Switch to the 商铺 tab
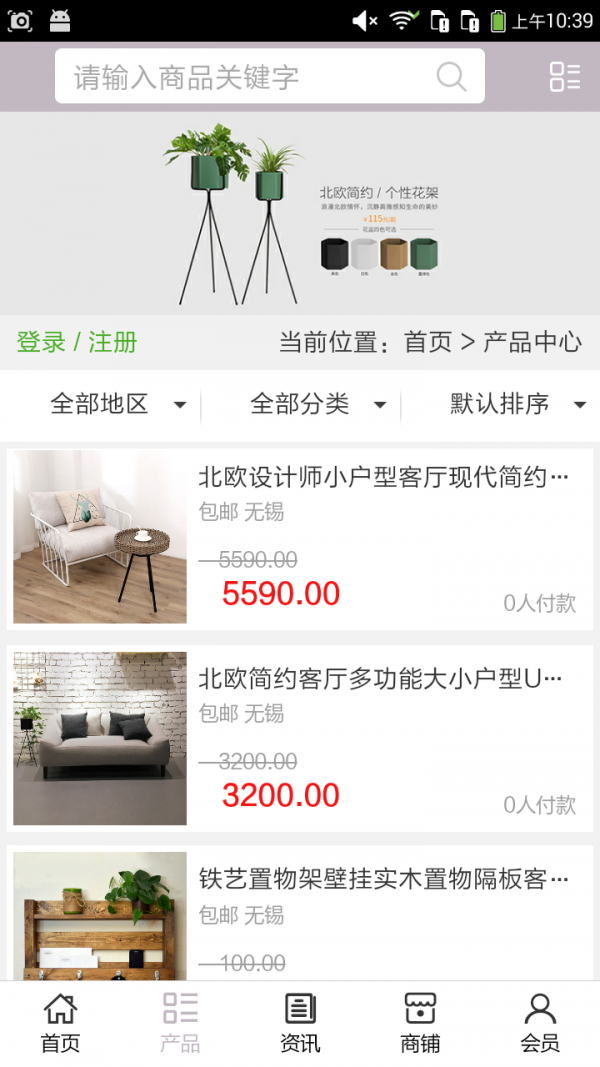 [420, 1023]
